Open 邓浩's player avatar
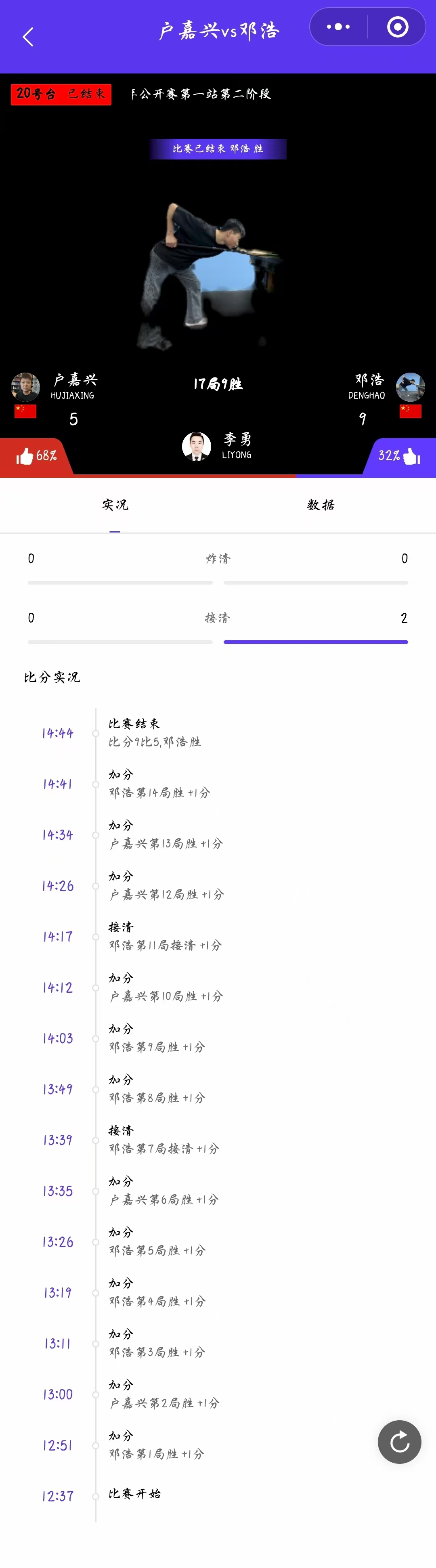436x1568 pixels. [411, 386]
